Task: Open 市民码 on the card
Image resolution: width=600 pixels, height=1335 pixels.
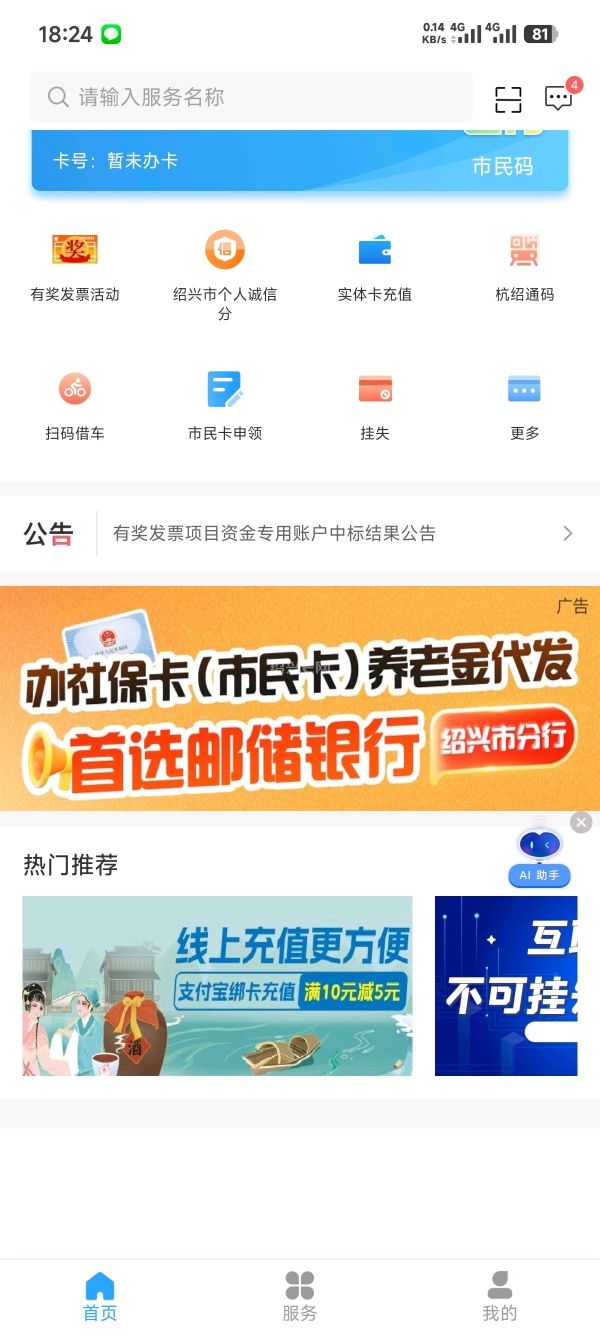Action: point(502,165)
